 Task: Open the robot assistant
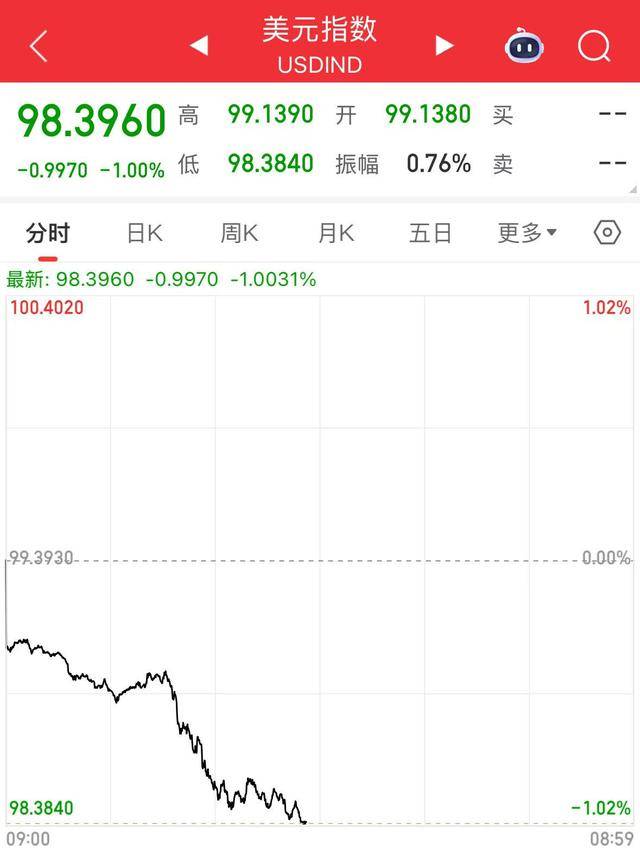(522, 45)
